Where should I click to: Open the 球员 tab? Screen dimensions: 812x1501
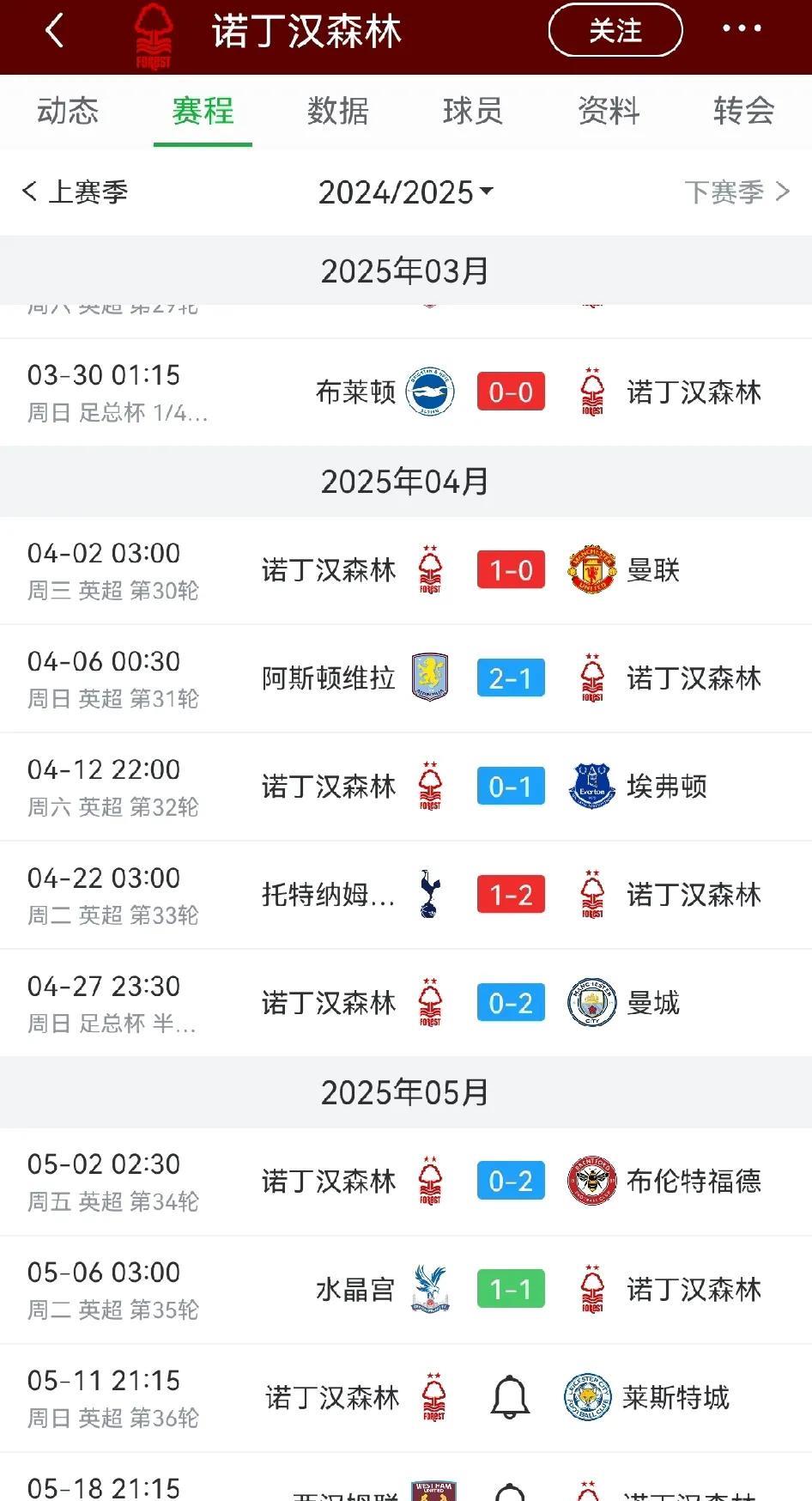pyautogui.click(x=473, y=111)
